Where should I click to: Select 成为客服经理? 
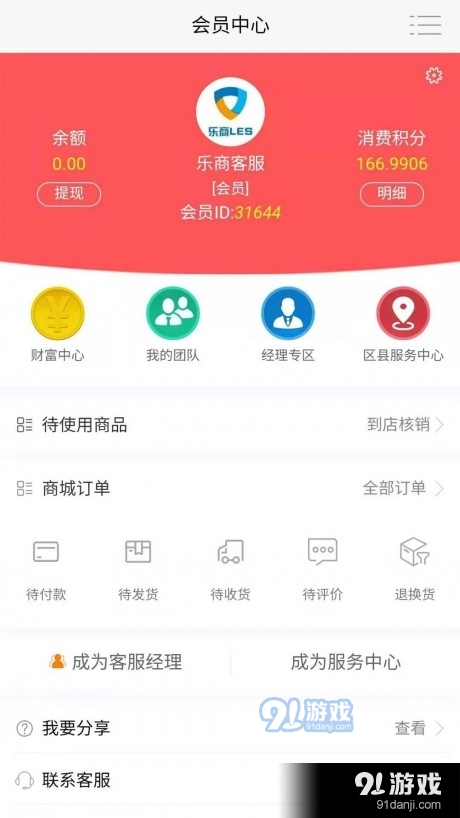[116, 662]
